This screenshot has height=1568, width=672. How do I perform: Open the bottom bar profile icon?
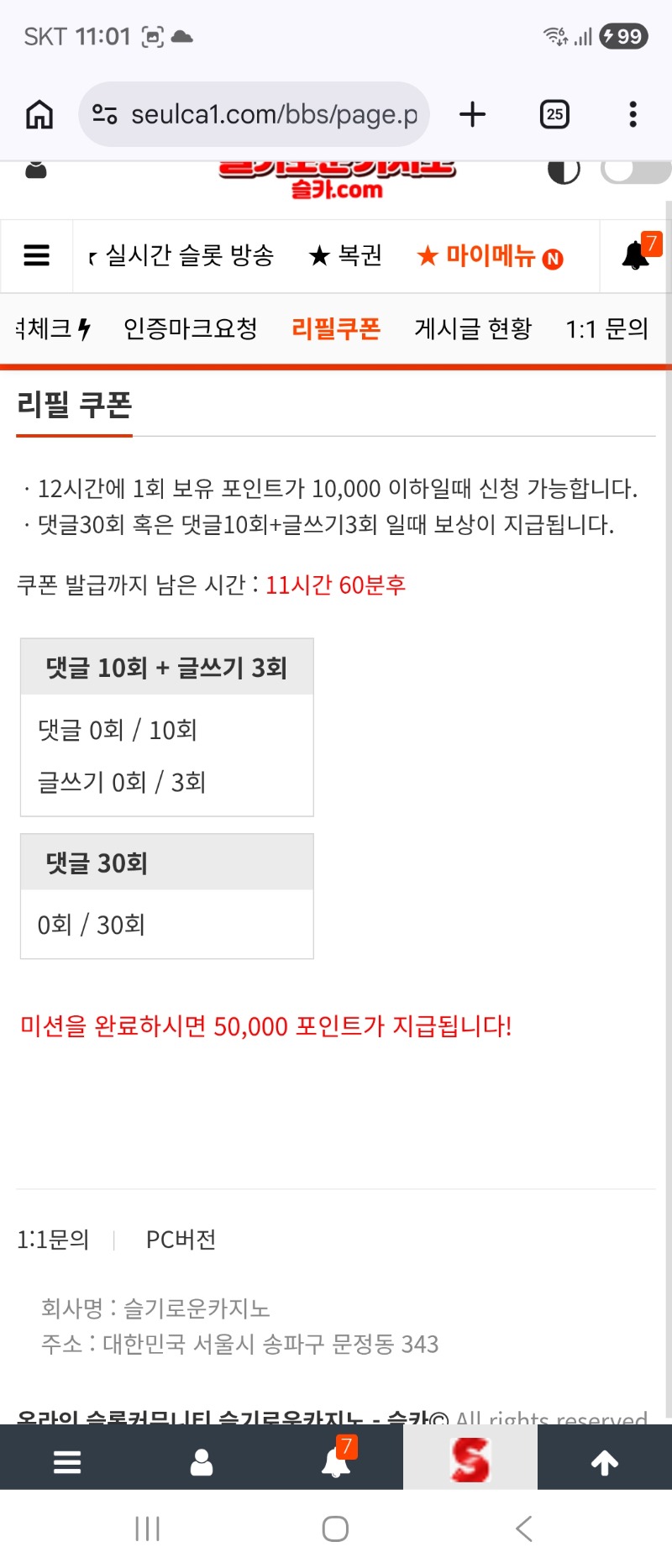(202, 1462)
